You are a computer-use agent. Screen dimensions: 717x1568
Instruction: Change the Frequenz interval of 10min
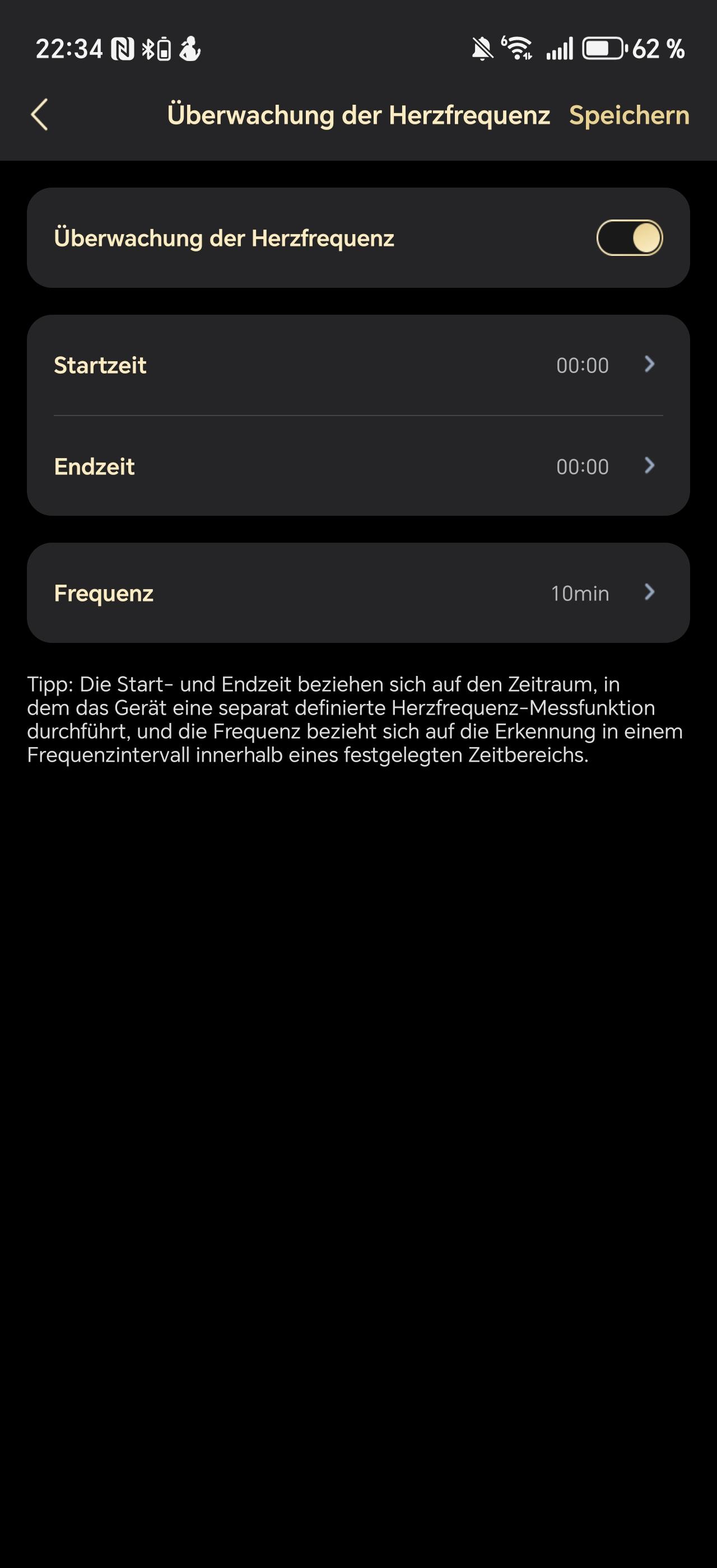click(358, 593)
